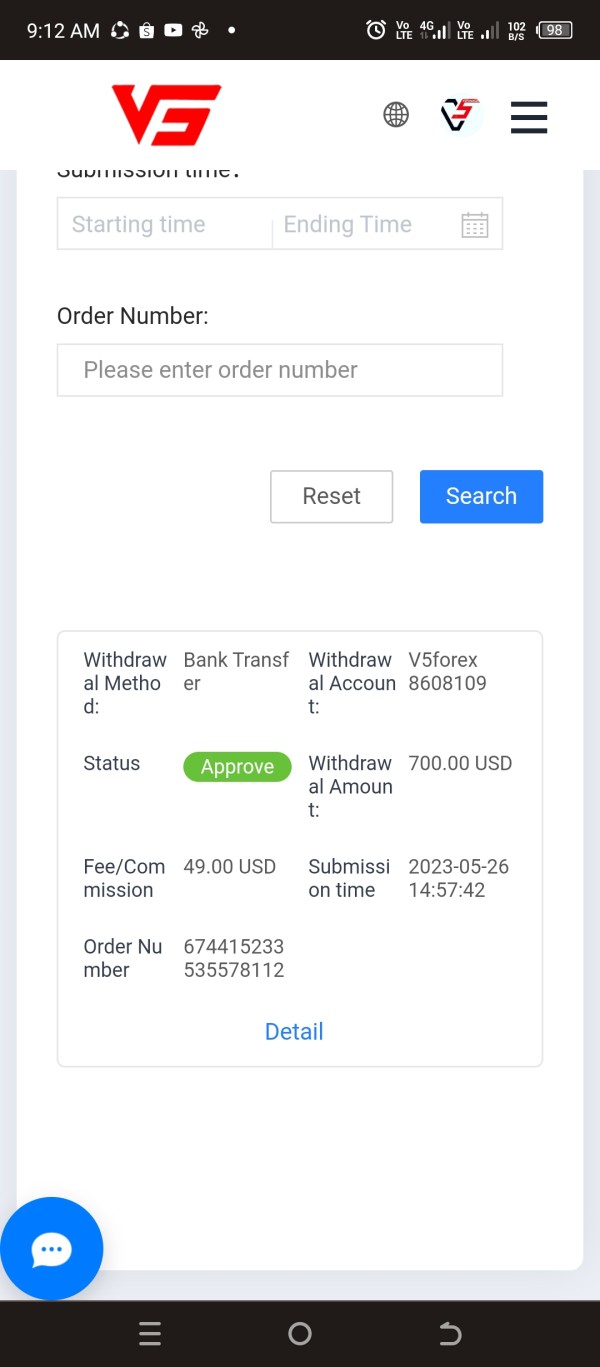Open the V5 profile avatar
The width and height of the screenshot is (600, 1367).
click(x=461, y=116)
